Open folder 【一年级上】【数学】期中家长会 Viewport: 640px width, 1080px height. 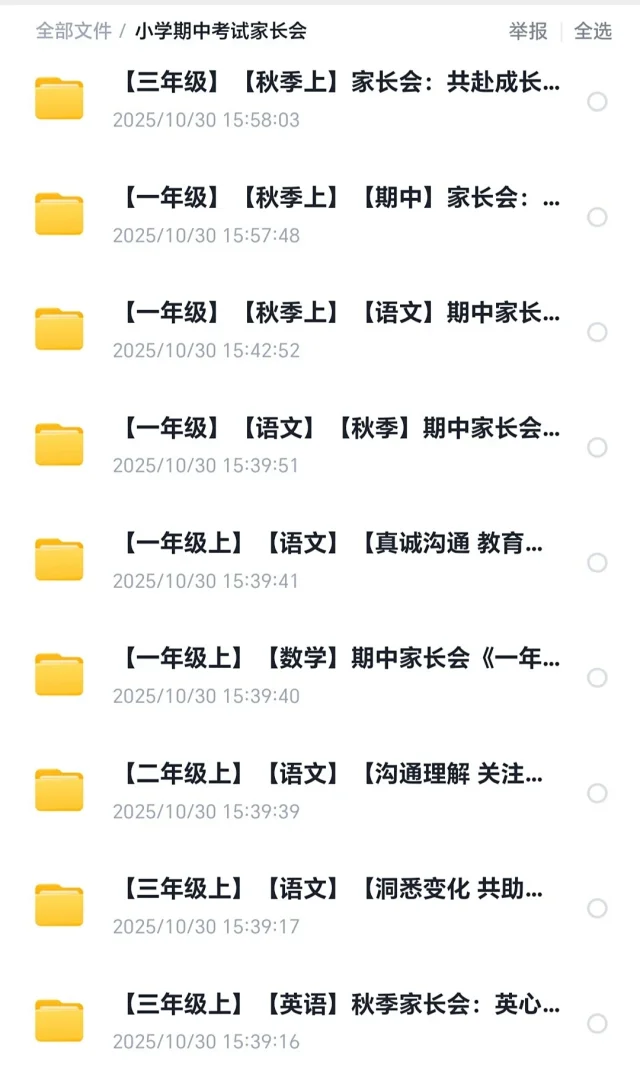coord(340,659)
